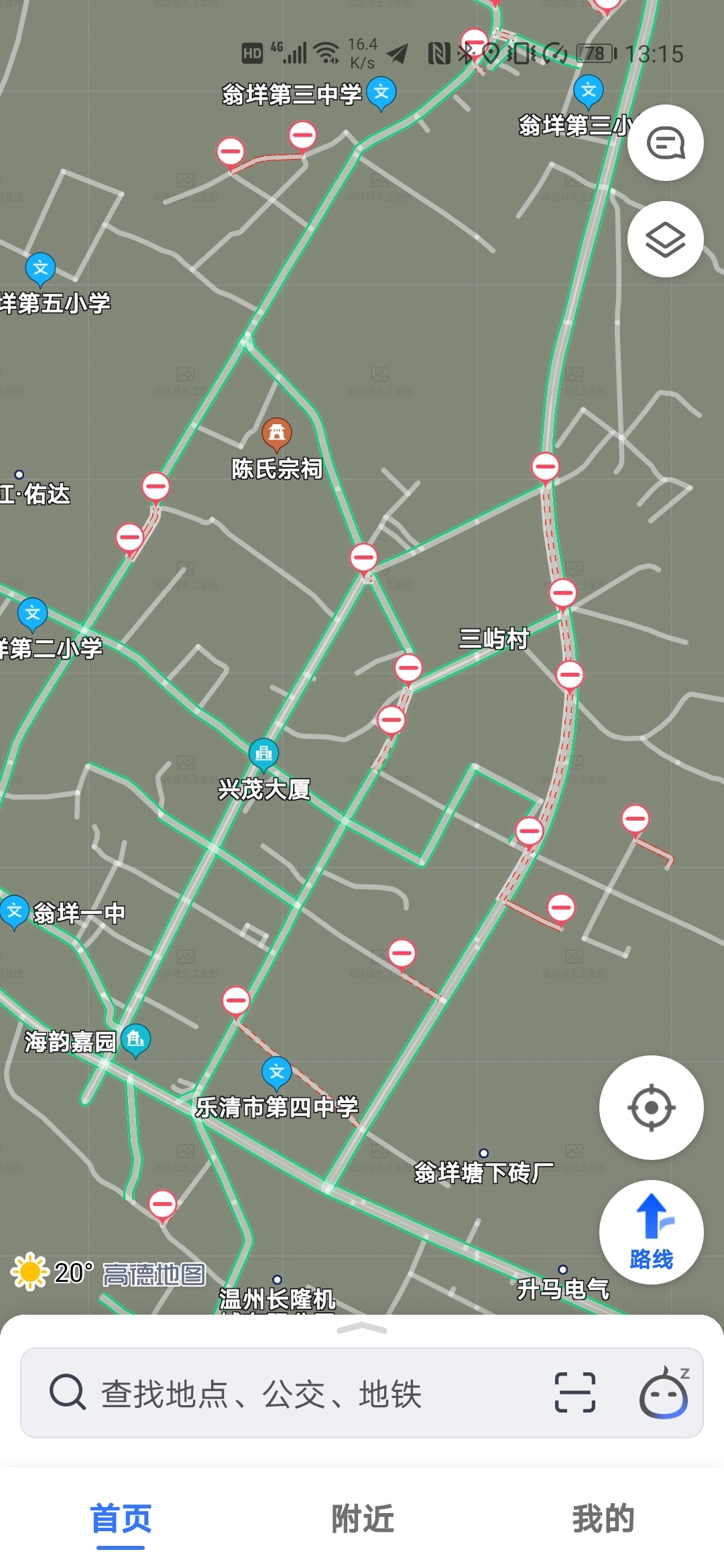Viewport: 724px width, 1568px height.
Task: Center map on my current location
Action: point(651,1108)
